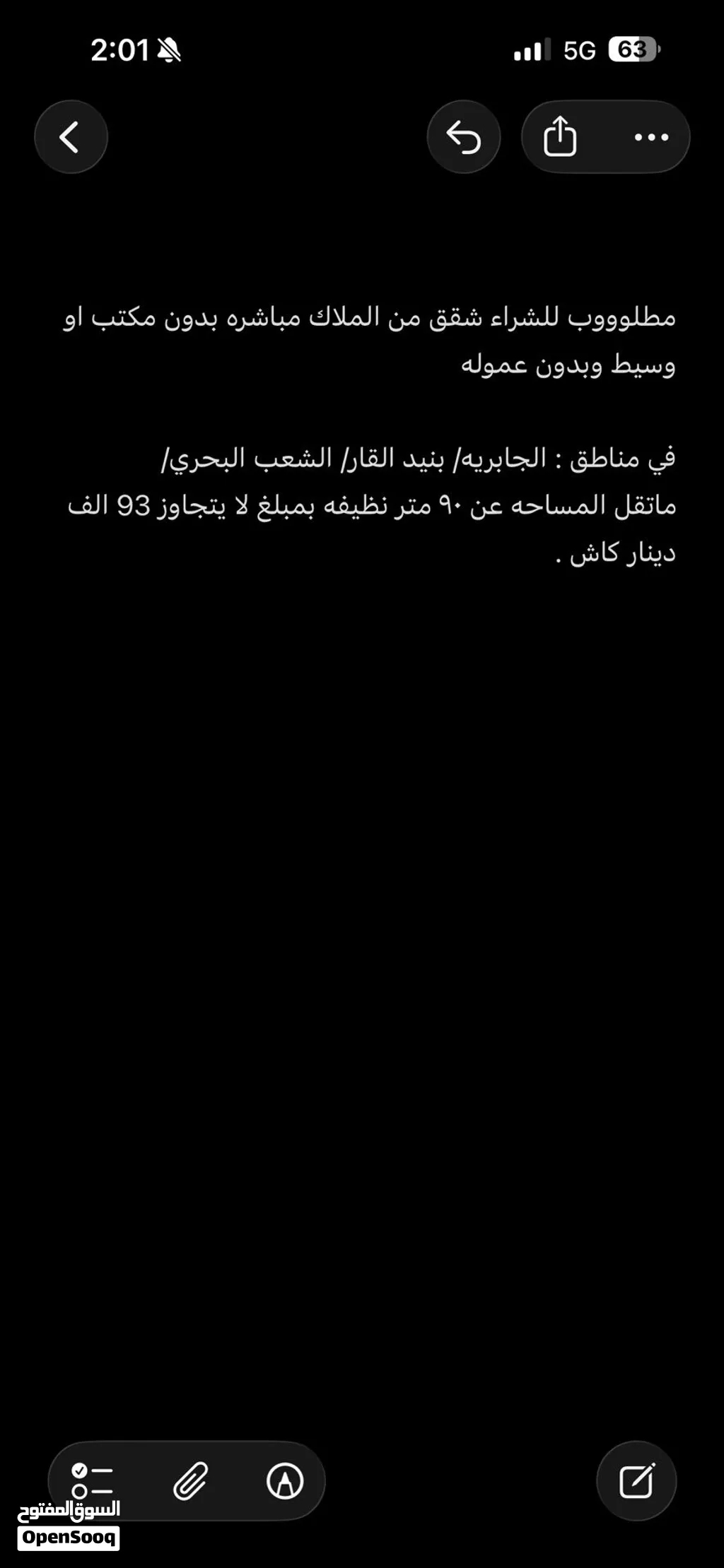Add a checklist to the note

(92, 1480)
